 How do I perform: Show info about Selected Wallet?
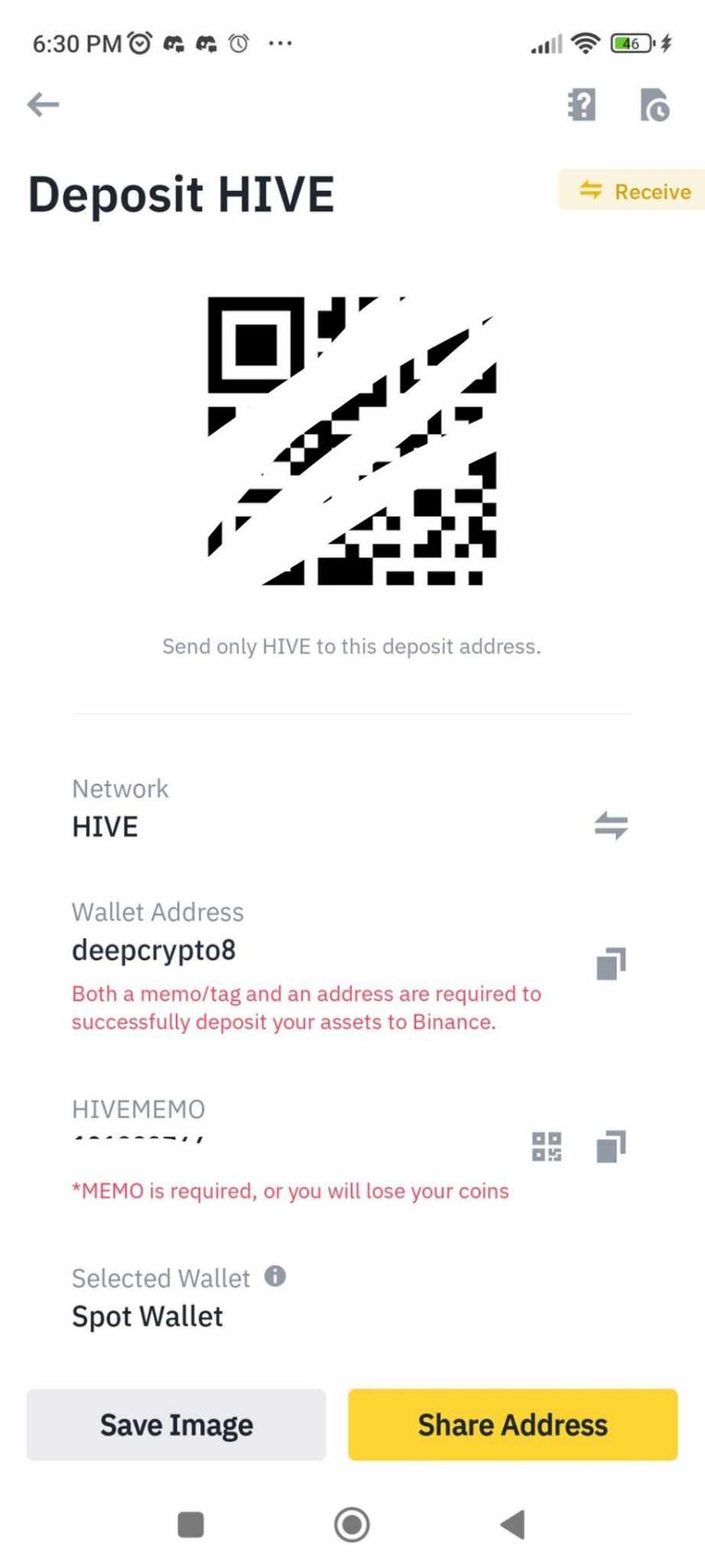tap(275, 1276)
